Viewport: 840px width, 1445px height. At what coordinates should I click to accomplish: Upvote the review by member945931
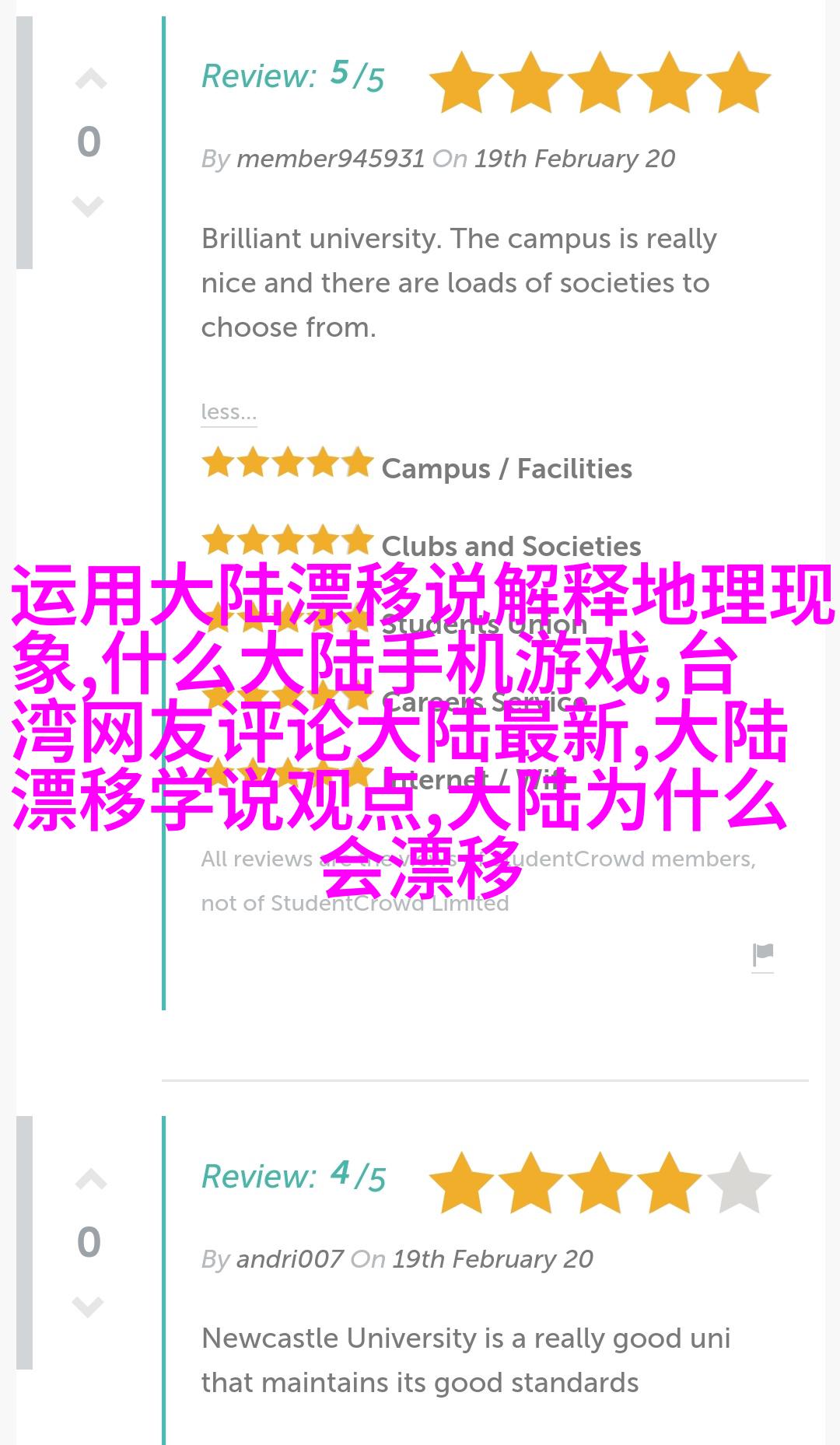point(90,79)
